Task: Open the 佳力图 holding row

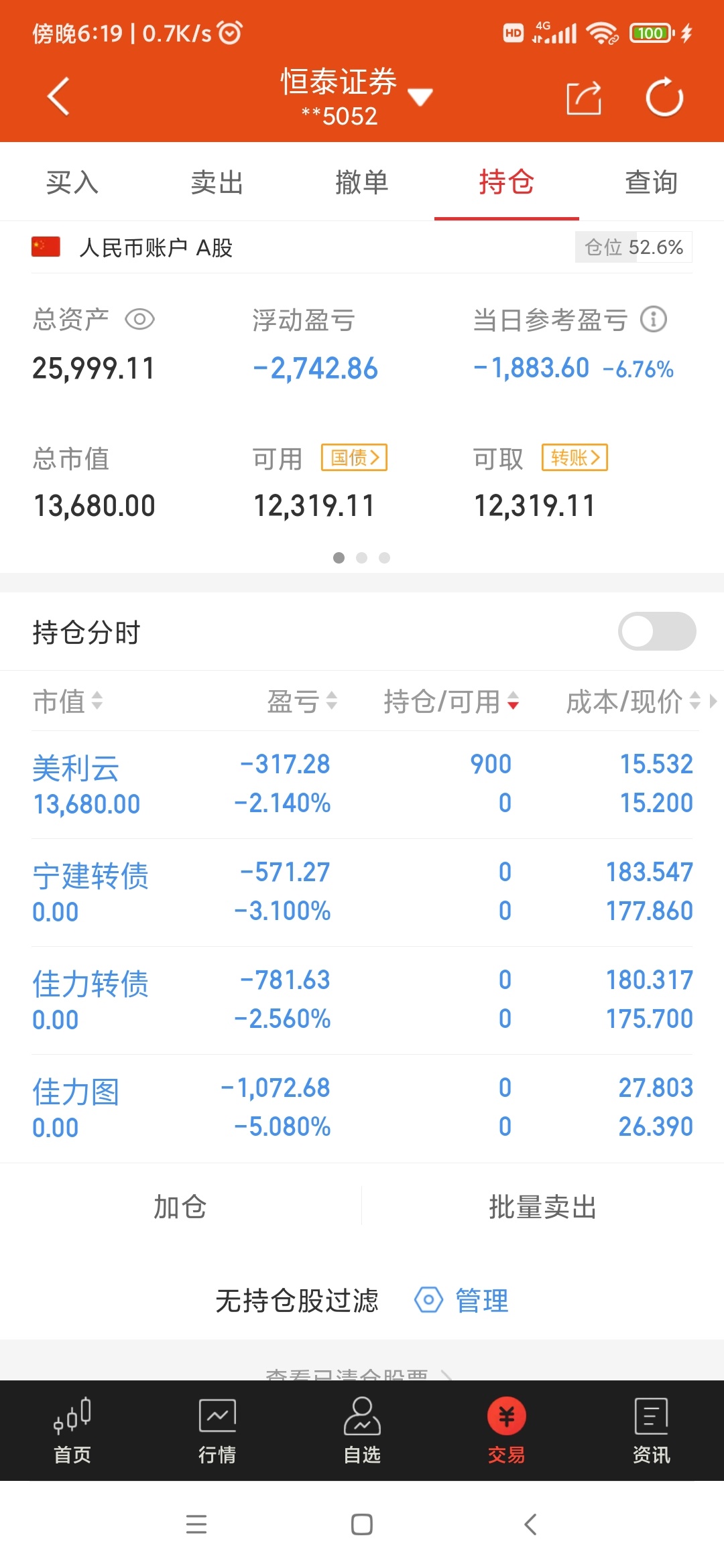Action: coord(362,1108)
